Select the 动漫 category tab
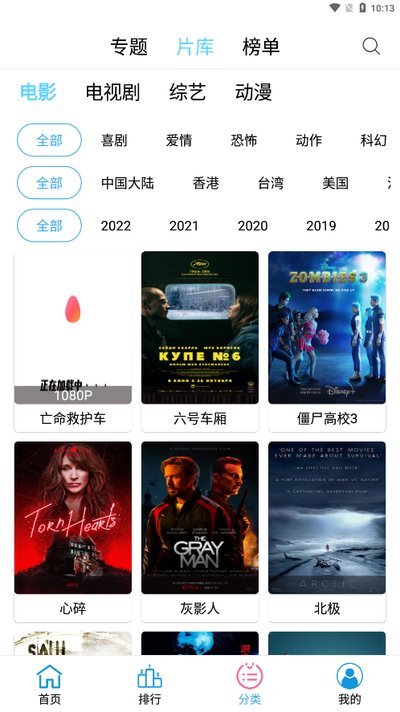The image size is (400, 712). pyautogui.click(x=253, y=92)
